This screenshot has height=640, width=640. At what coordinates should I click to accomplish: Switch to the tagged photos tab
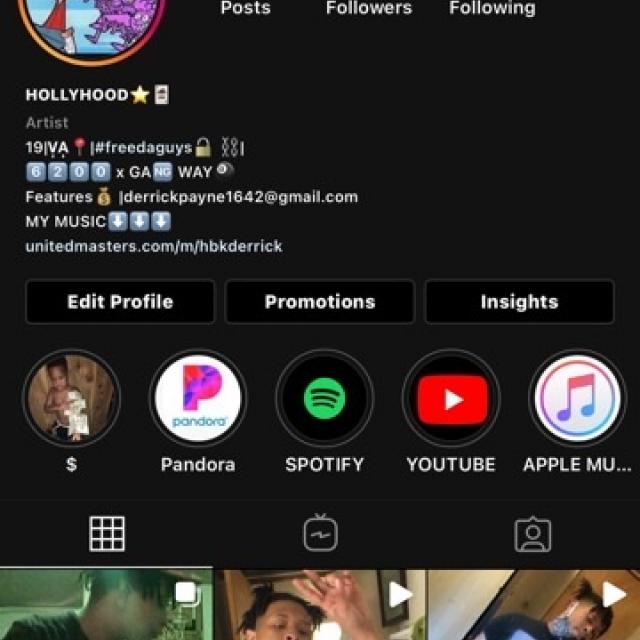click(x=533, y=534)
